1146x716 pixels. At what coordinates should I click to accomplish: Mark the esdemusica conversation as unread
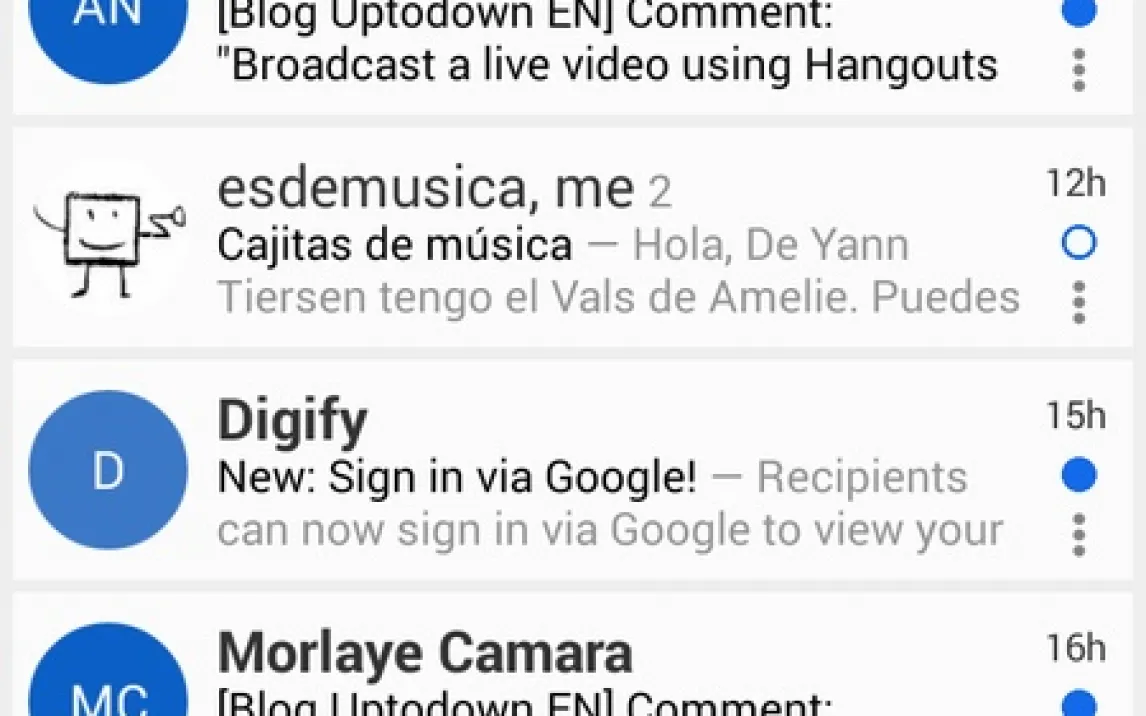(x=1078, y=243)
